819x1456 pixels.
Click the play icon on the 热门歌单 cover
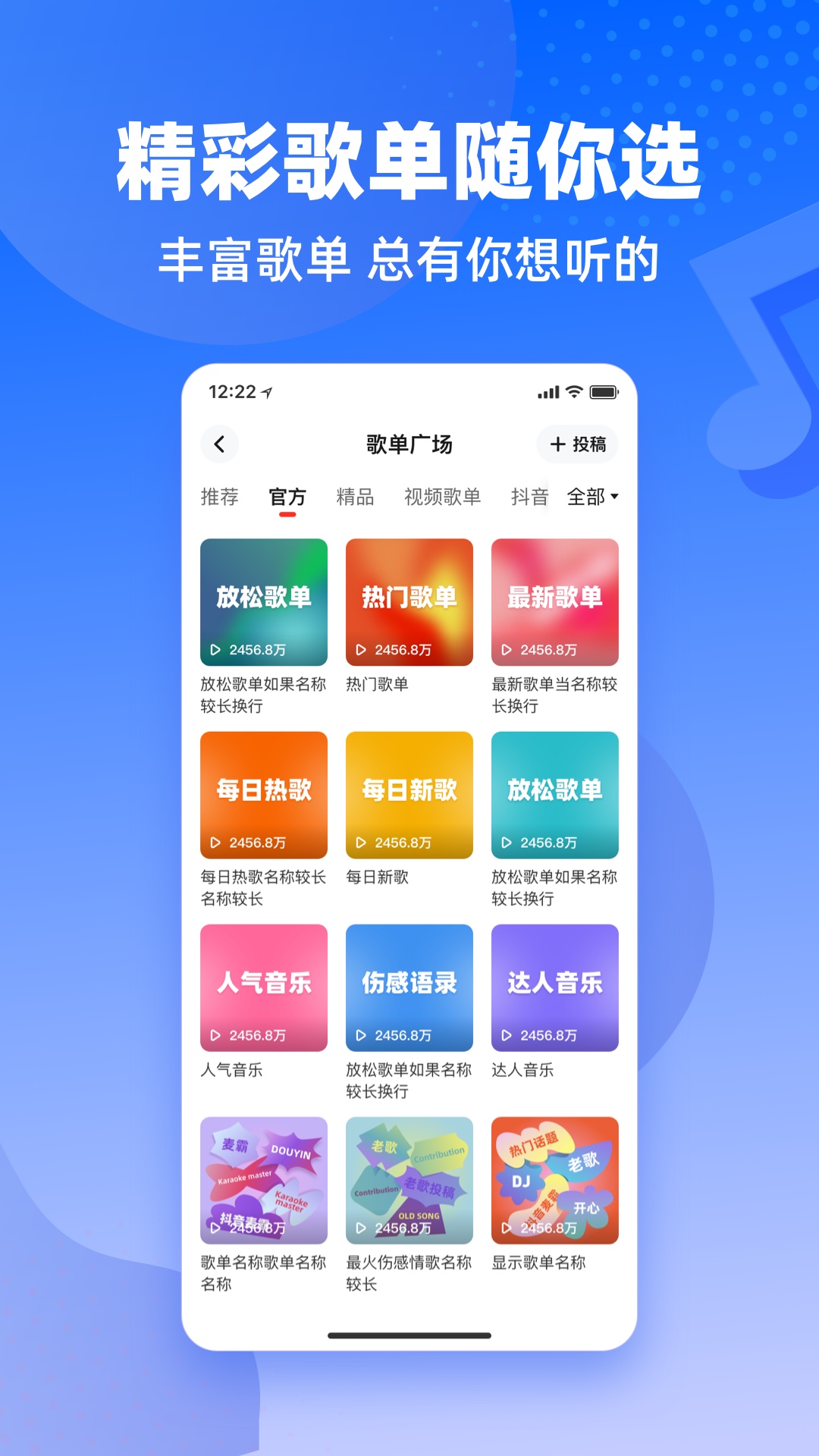tap(360, 649)
